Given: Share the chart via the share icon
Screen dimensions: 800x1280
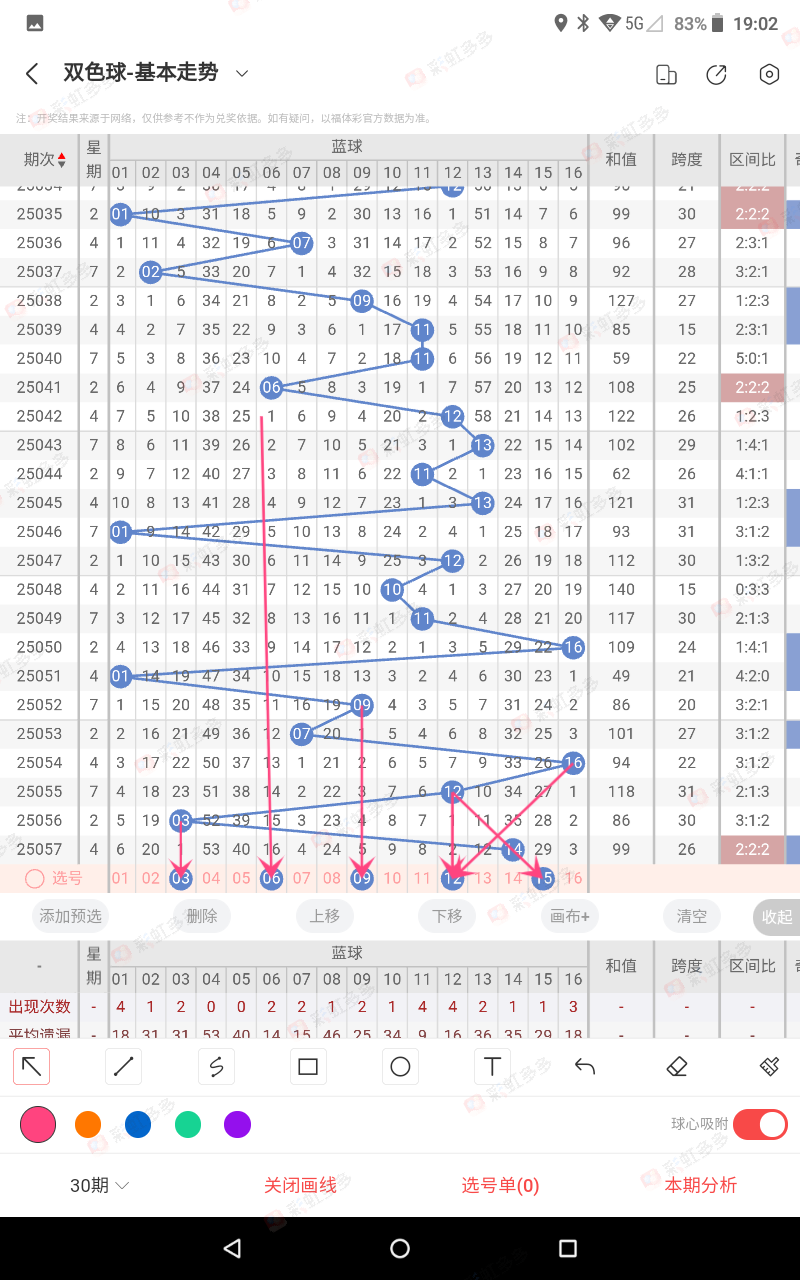Looking at the screenshot, I should tap(716, 74).
